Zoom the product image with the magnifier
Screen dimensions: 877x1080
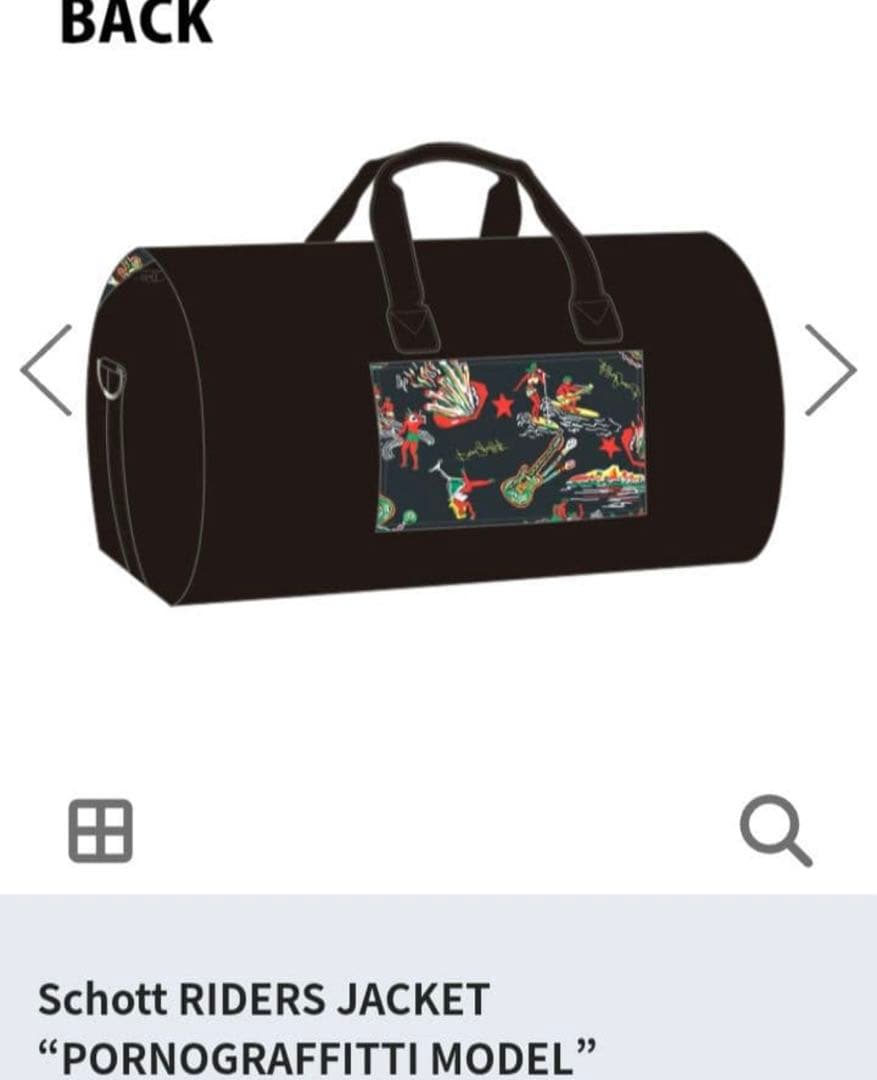[x=775, y=830]
